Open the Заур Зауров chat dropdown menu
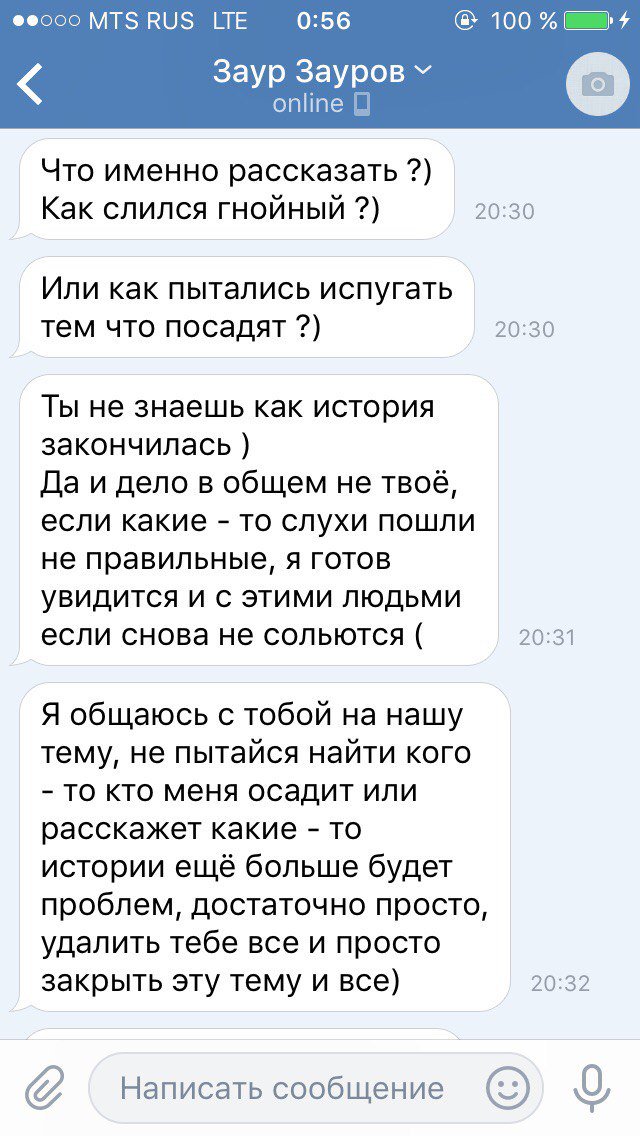640x1136 pixels. click(322, 72)
